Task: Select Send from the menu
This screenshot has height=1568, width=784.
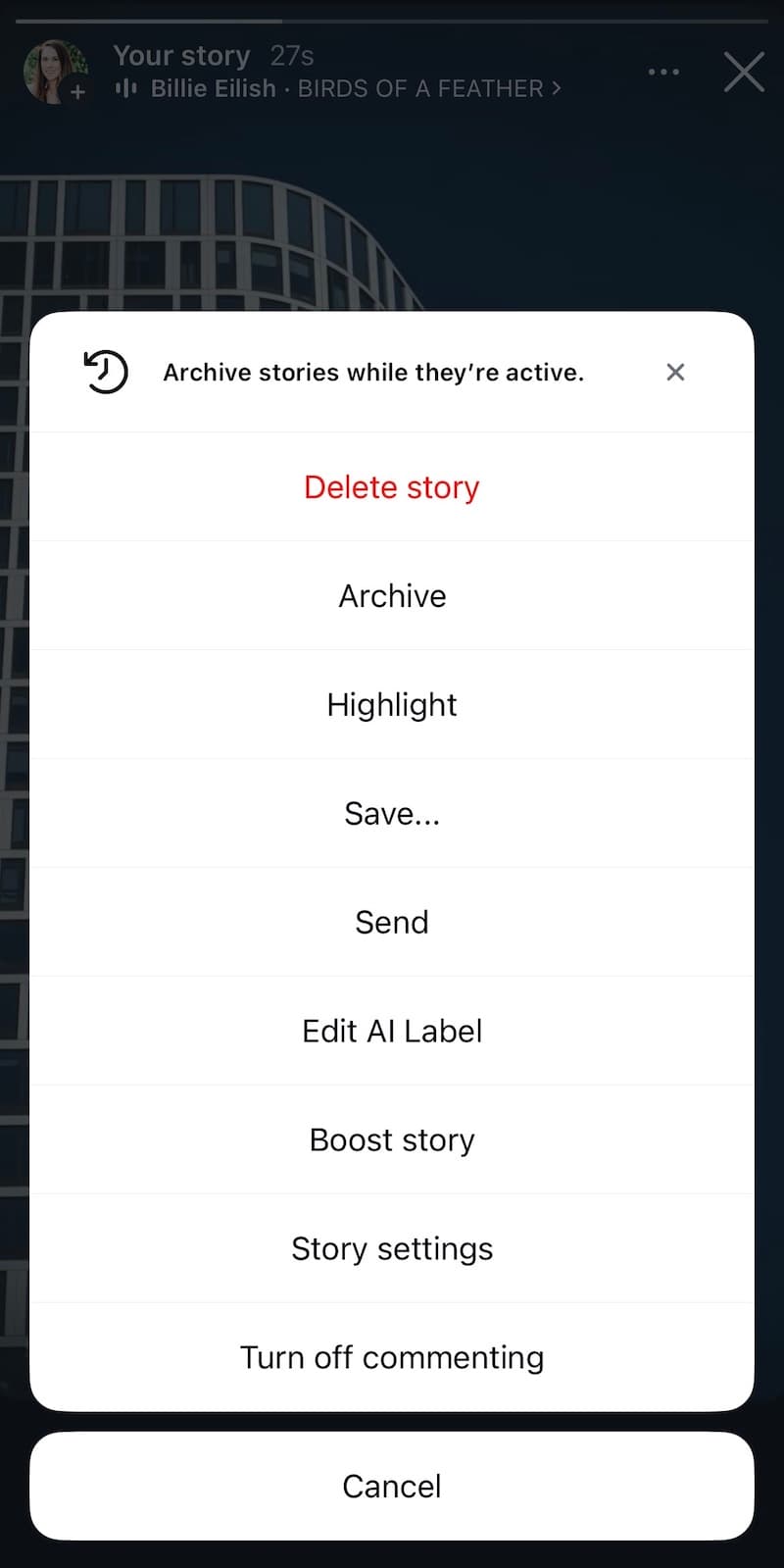Action: pyautogui.click(x=392, y=922)
